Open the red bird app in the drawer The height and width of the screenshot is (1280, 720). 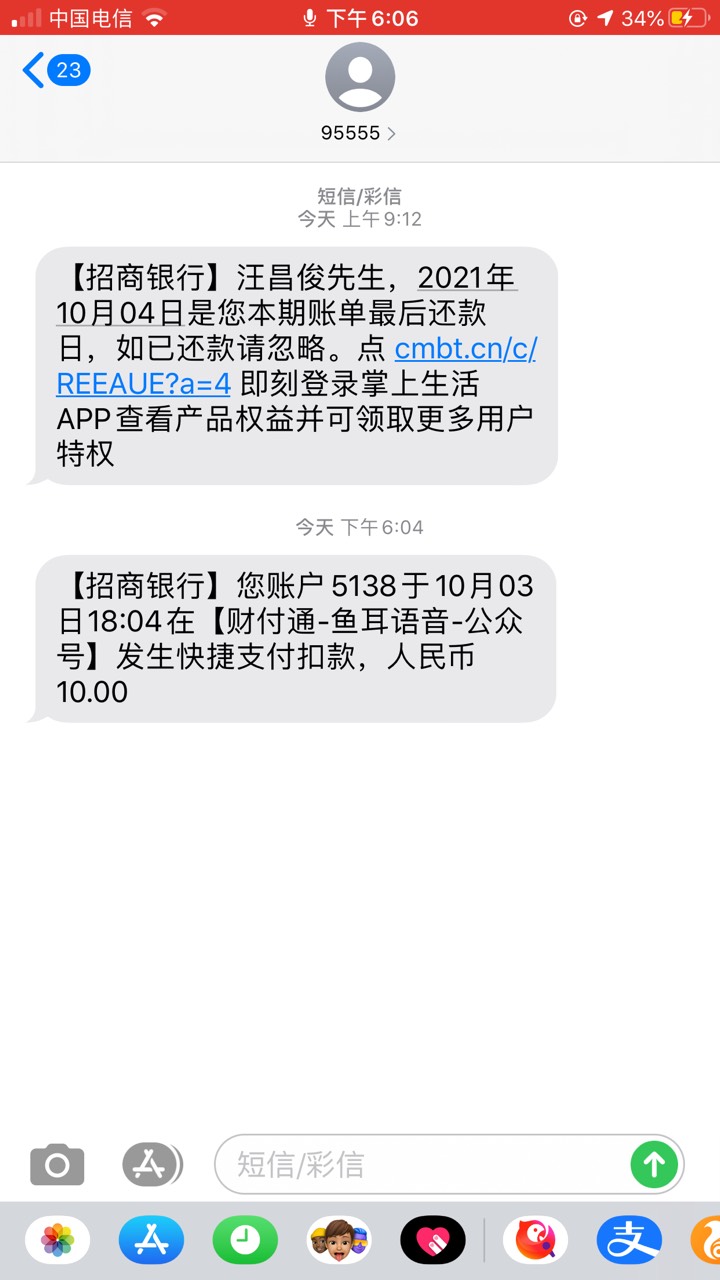(x=535, y=1241)
